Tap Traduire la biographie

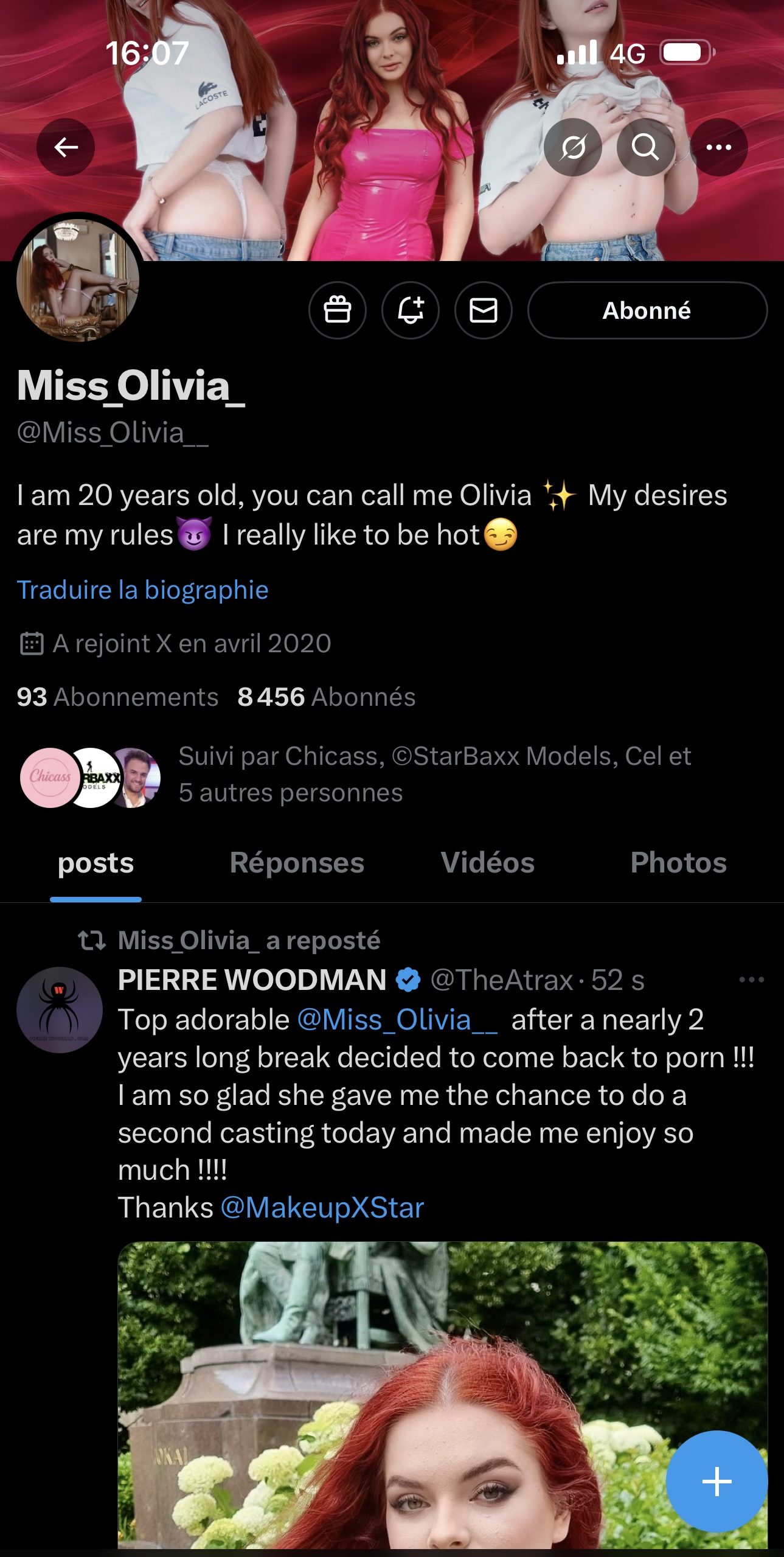(x=143, y=590)
